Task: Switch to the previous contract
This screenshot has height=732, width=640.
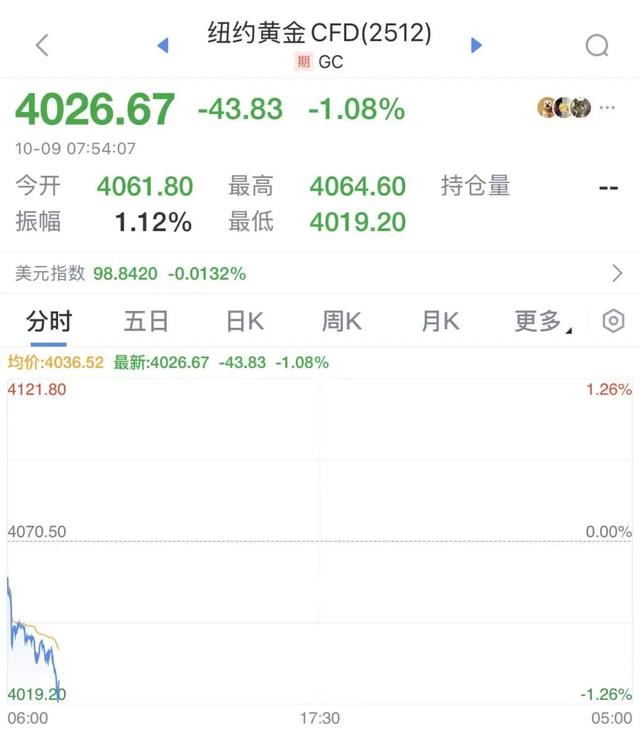Action: click(163, 45)
